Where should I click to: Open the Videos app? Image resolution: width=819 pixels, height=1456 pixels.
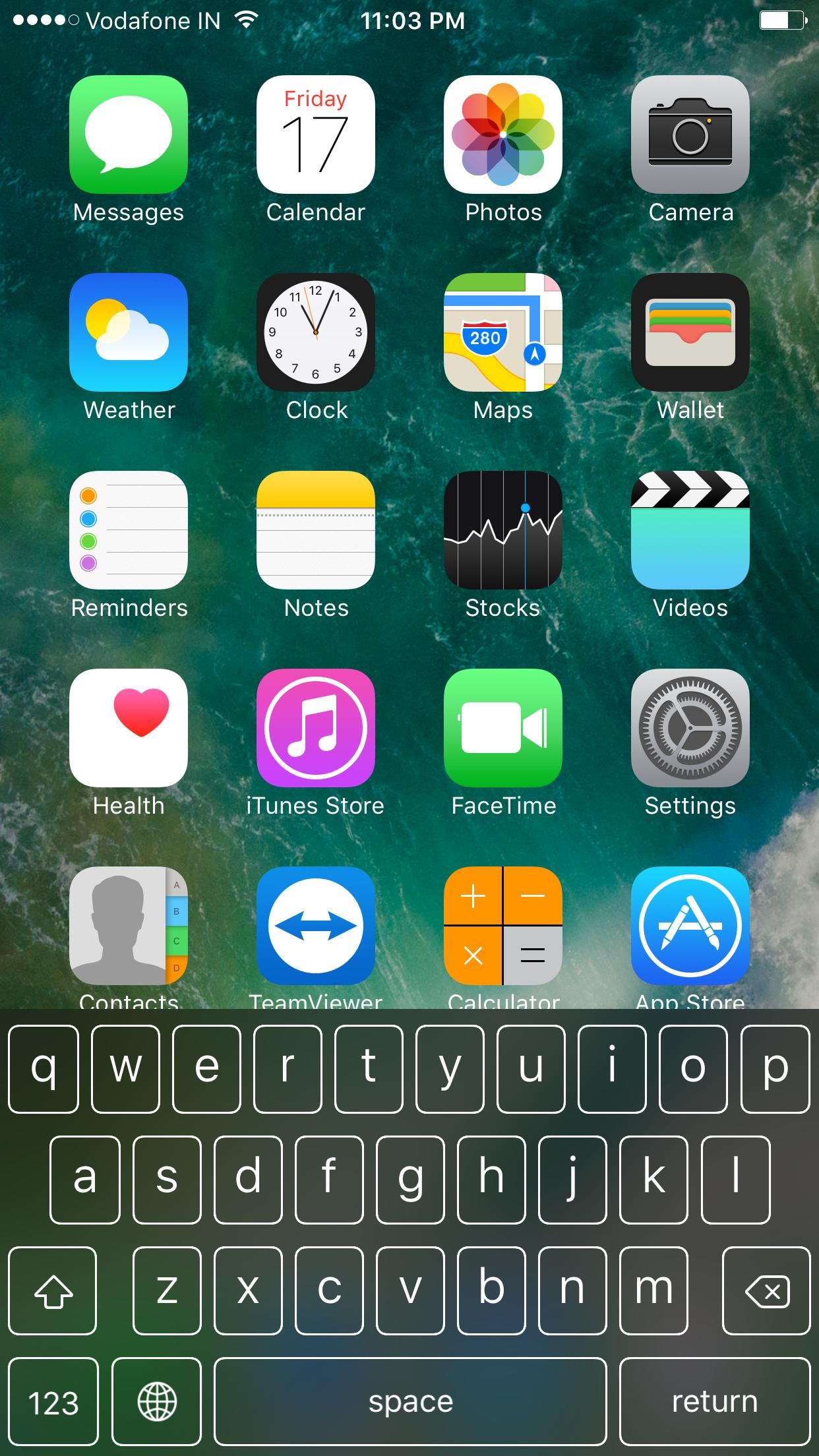[690, 530]
